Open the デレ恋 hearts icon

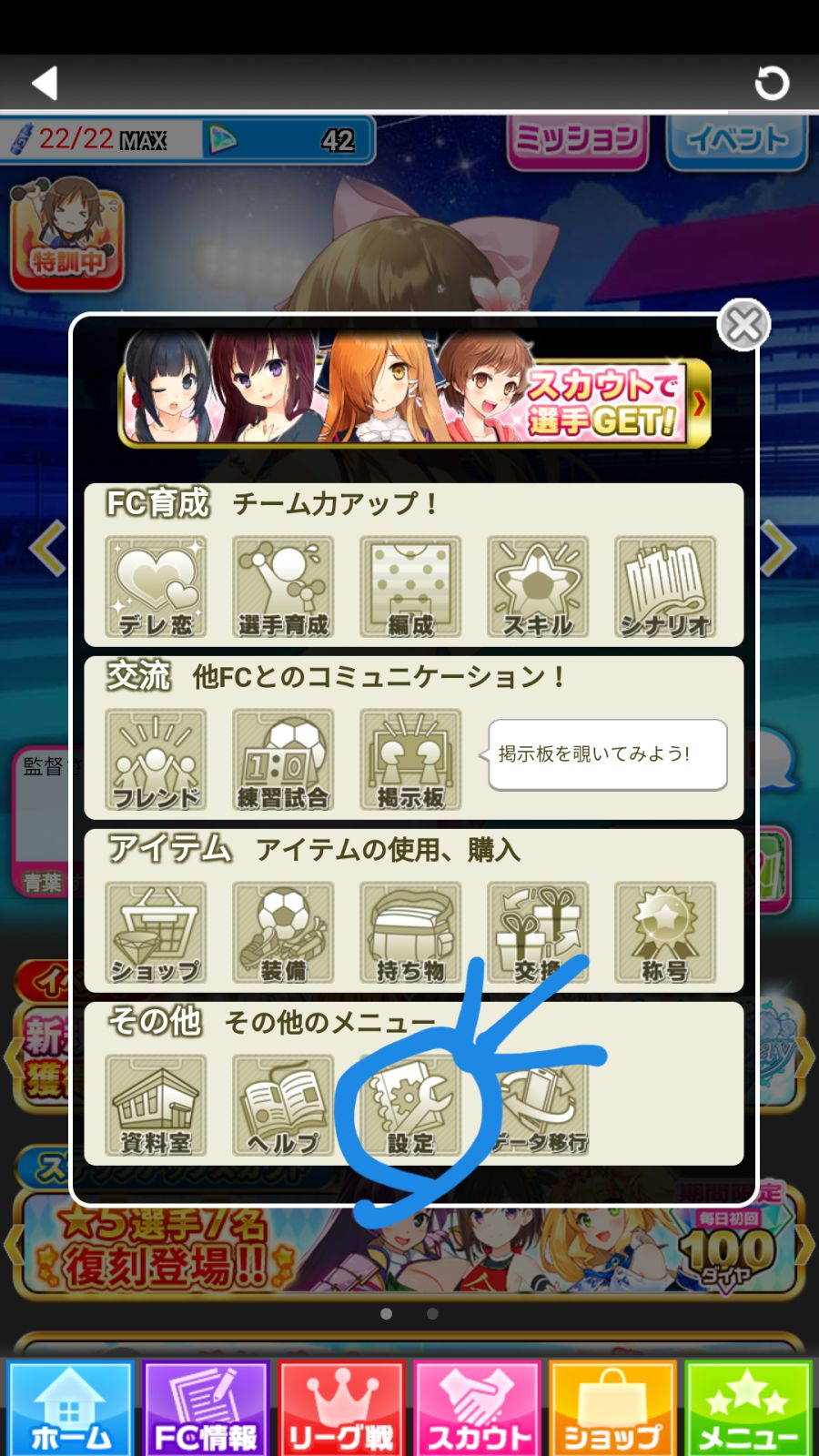pos(156,587)
